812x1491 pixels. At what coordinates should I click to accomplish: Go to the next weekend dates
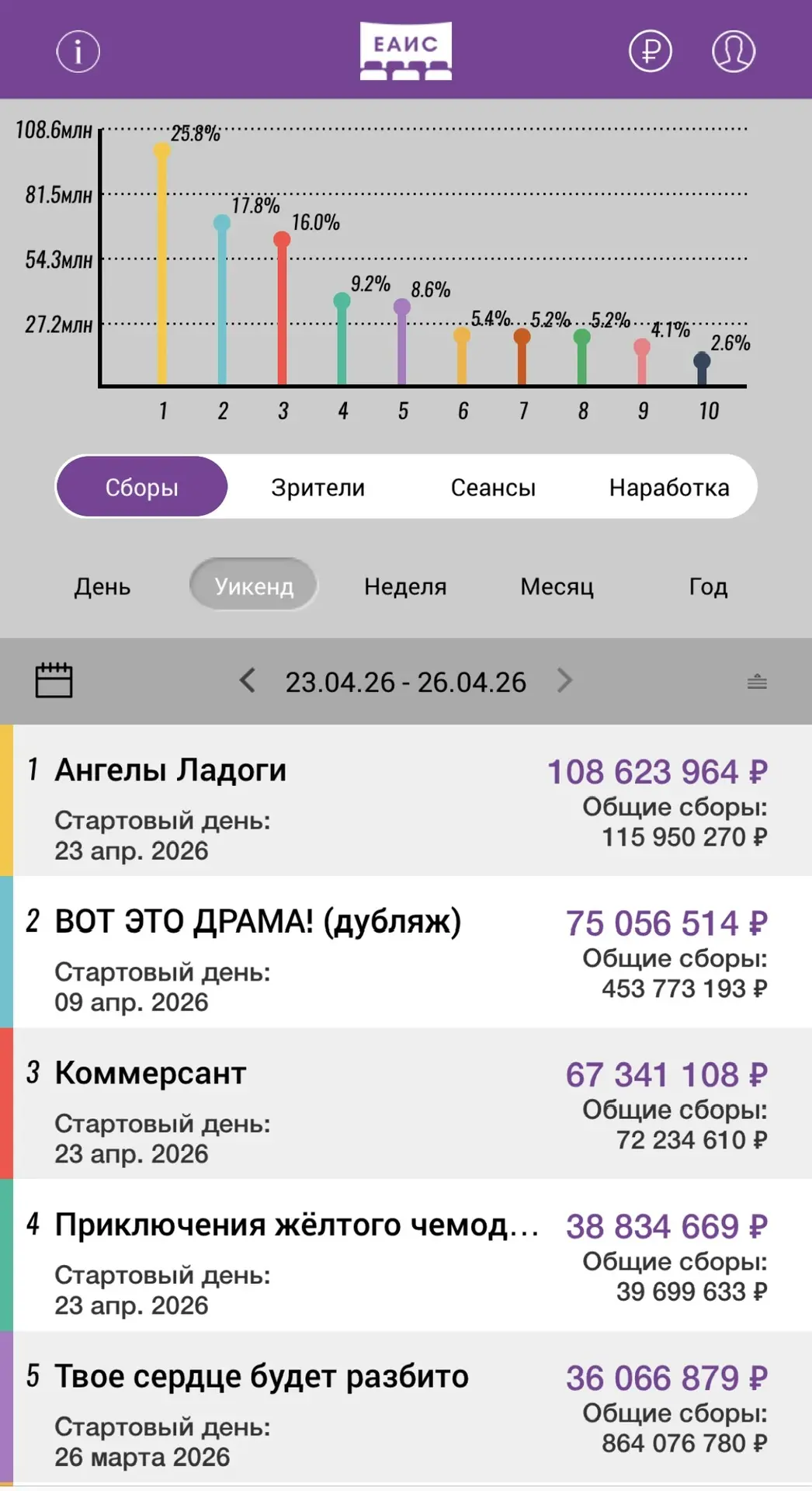[565, 680]
